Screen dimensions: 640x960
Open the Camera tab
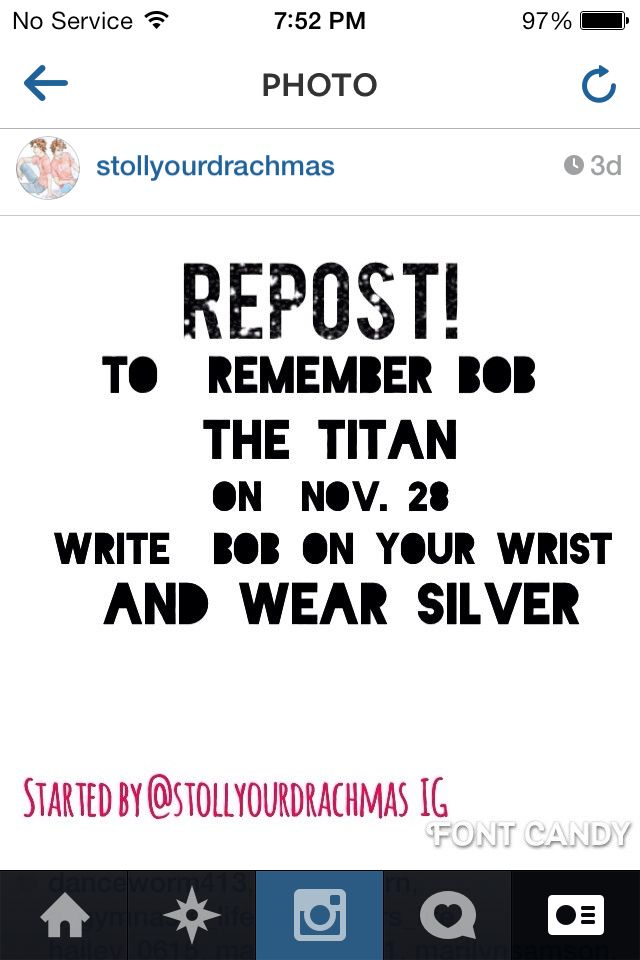(x=320, y=915)
